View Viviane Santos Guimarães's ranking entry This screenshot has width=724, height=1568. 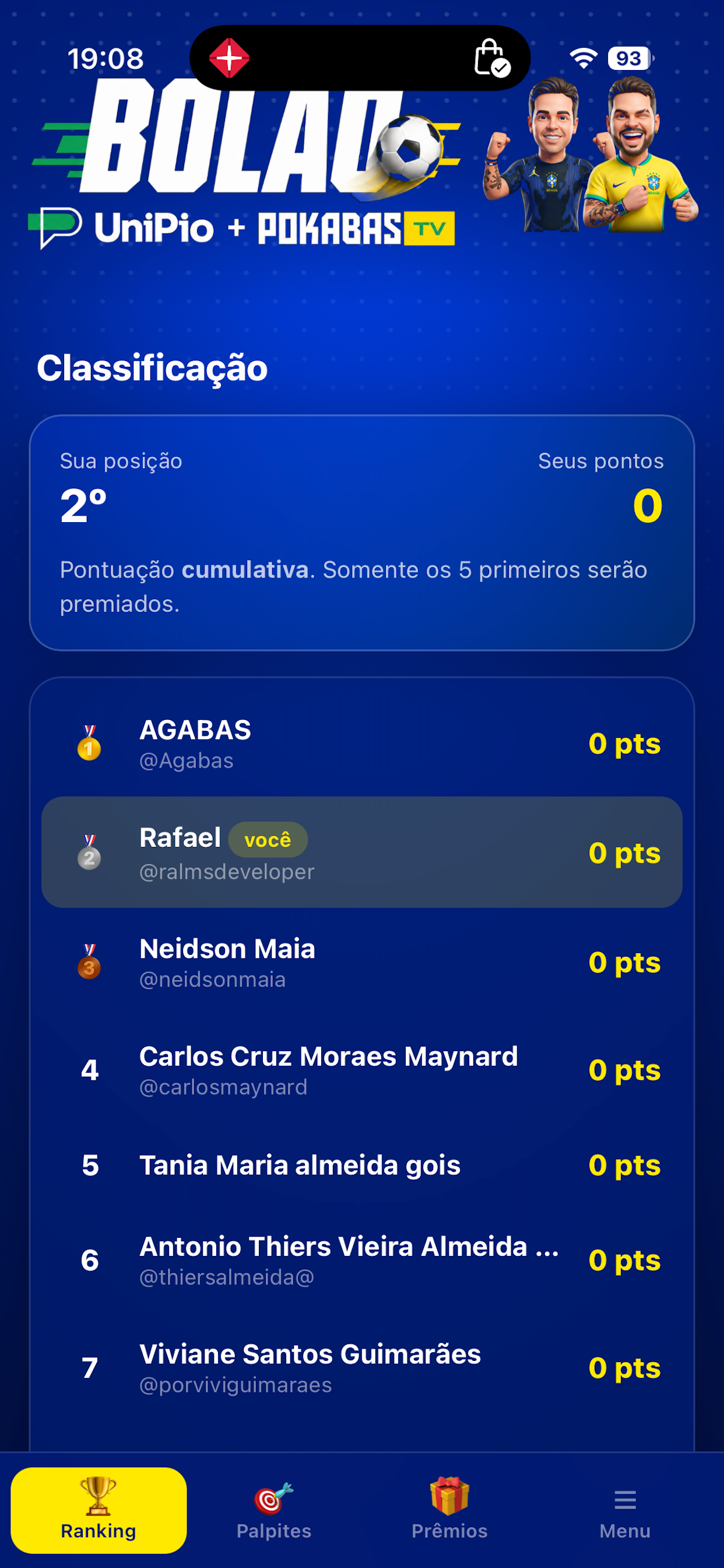coord(362,1368)
